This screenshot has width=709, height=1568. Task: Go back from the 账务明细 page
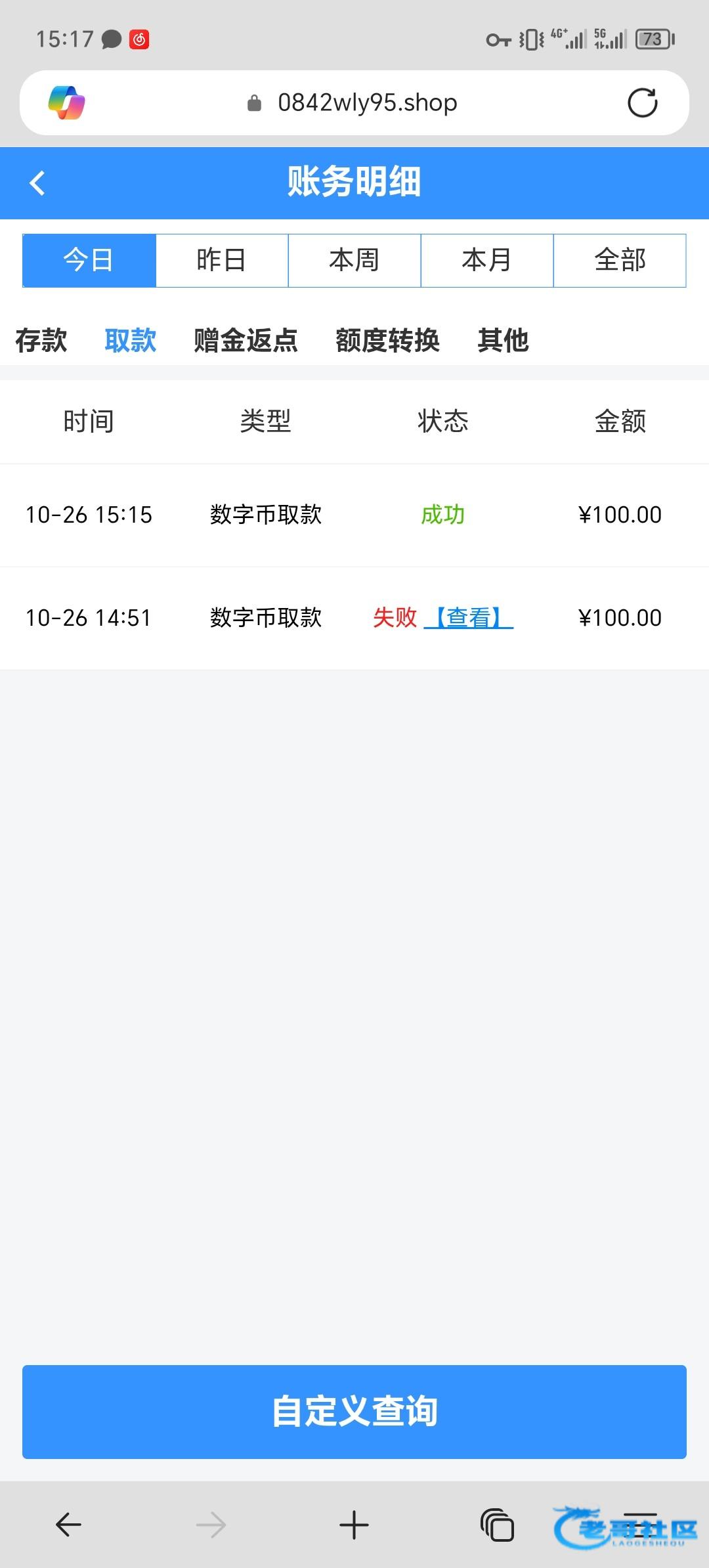pyautogui.click(x=38, y=183)
